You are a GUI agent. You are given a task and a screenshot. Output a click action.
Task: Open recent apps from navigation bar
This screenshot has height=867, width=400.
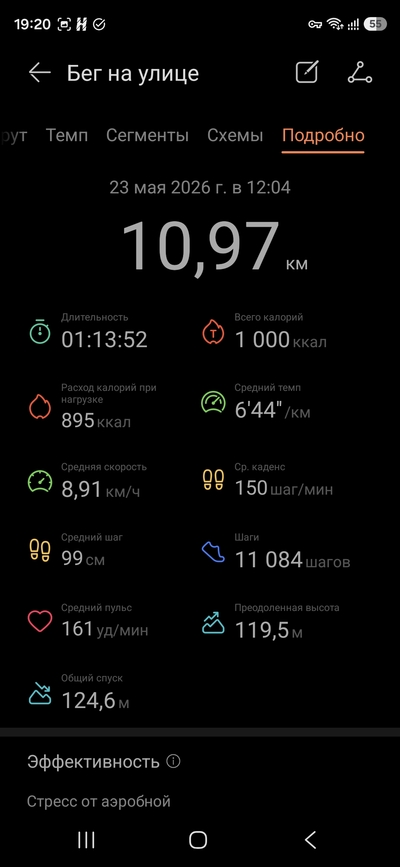pyautogui.click(x=86, y=840)
